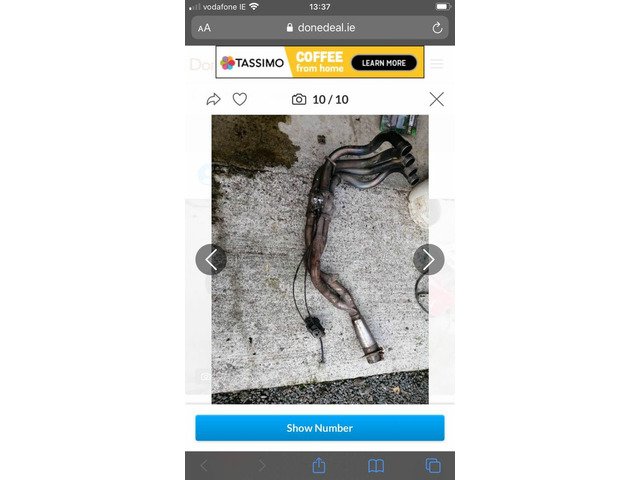Go to the next photo
640x480 pixels.
tap(428, 260)
